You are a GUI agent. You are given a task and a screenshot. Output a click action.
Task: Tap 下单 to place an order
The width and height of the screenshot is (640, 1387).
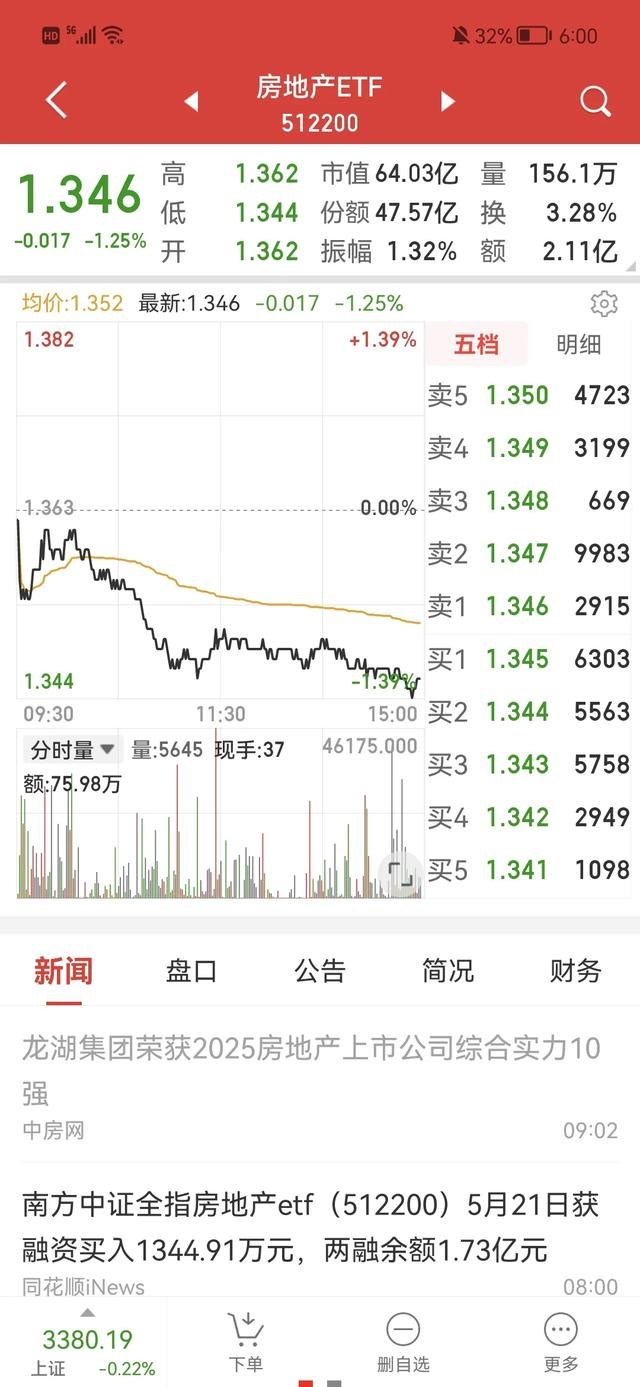(x=245, y=1342)
